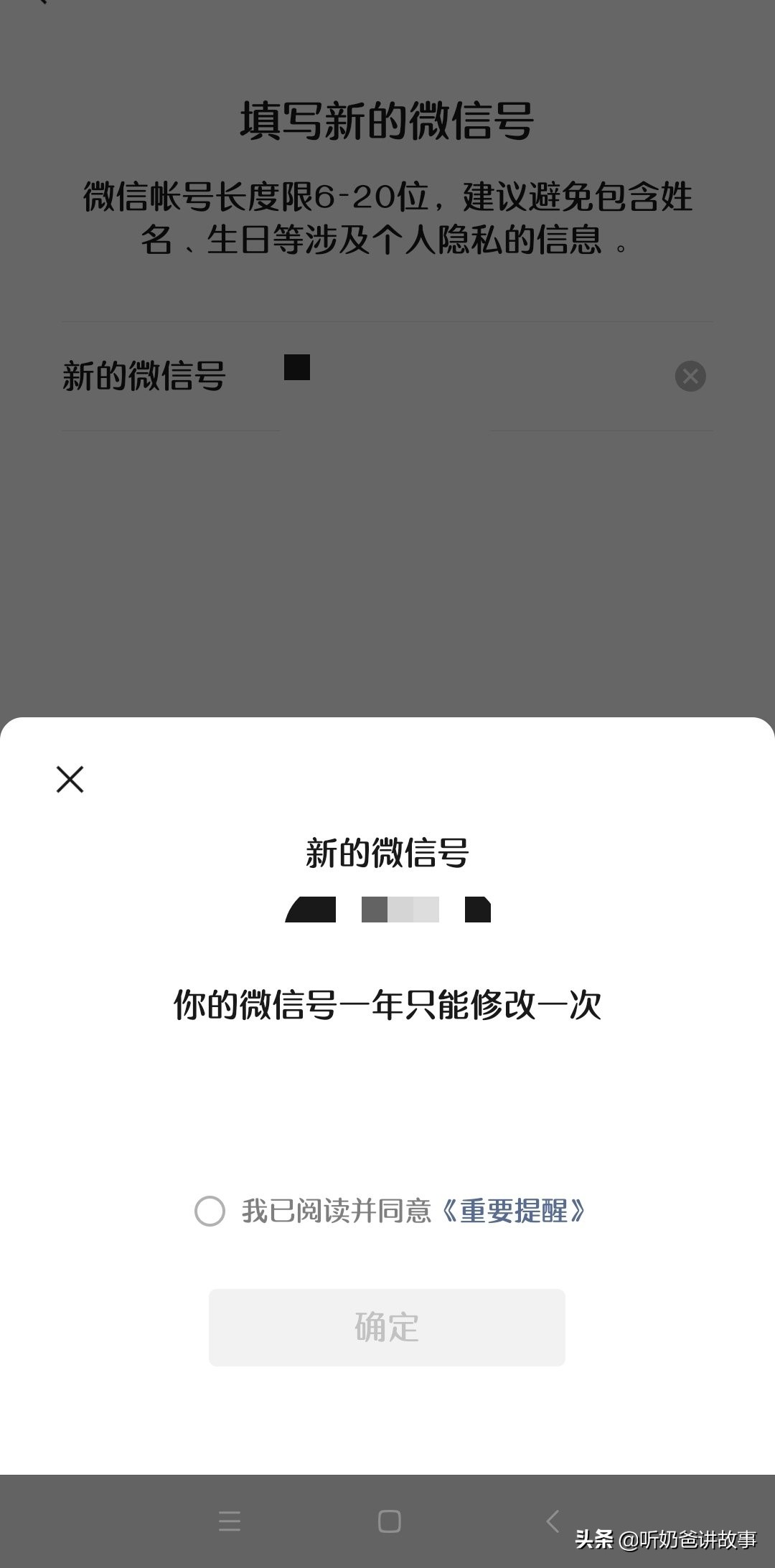Tap the masked new WeChat ID preview
This screenshot has width=775, height=1568.
(387, 910)
